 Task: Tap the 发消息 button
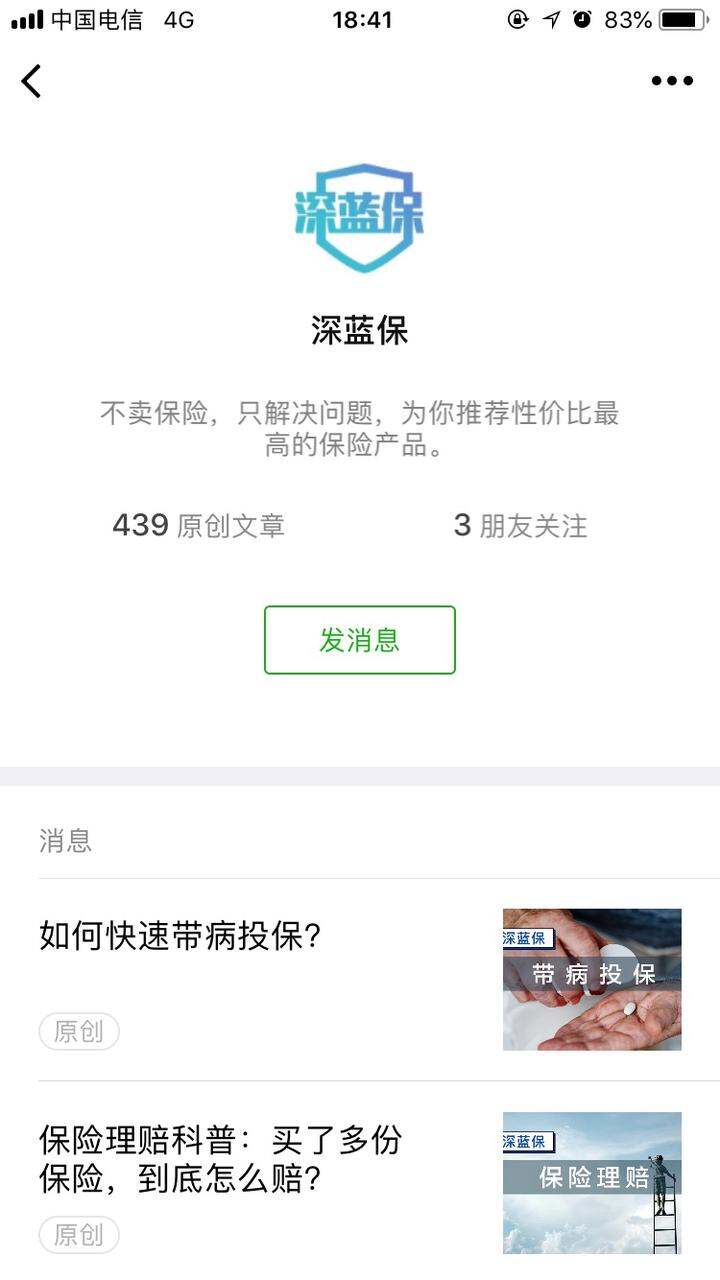click(x=360, y=640)
